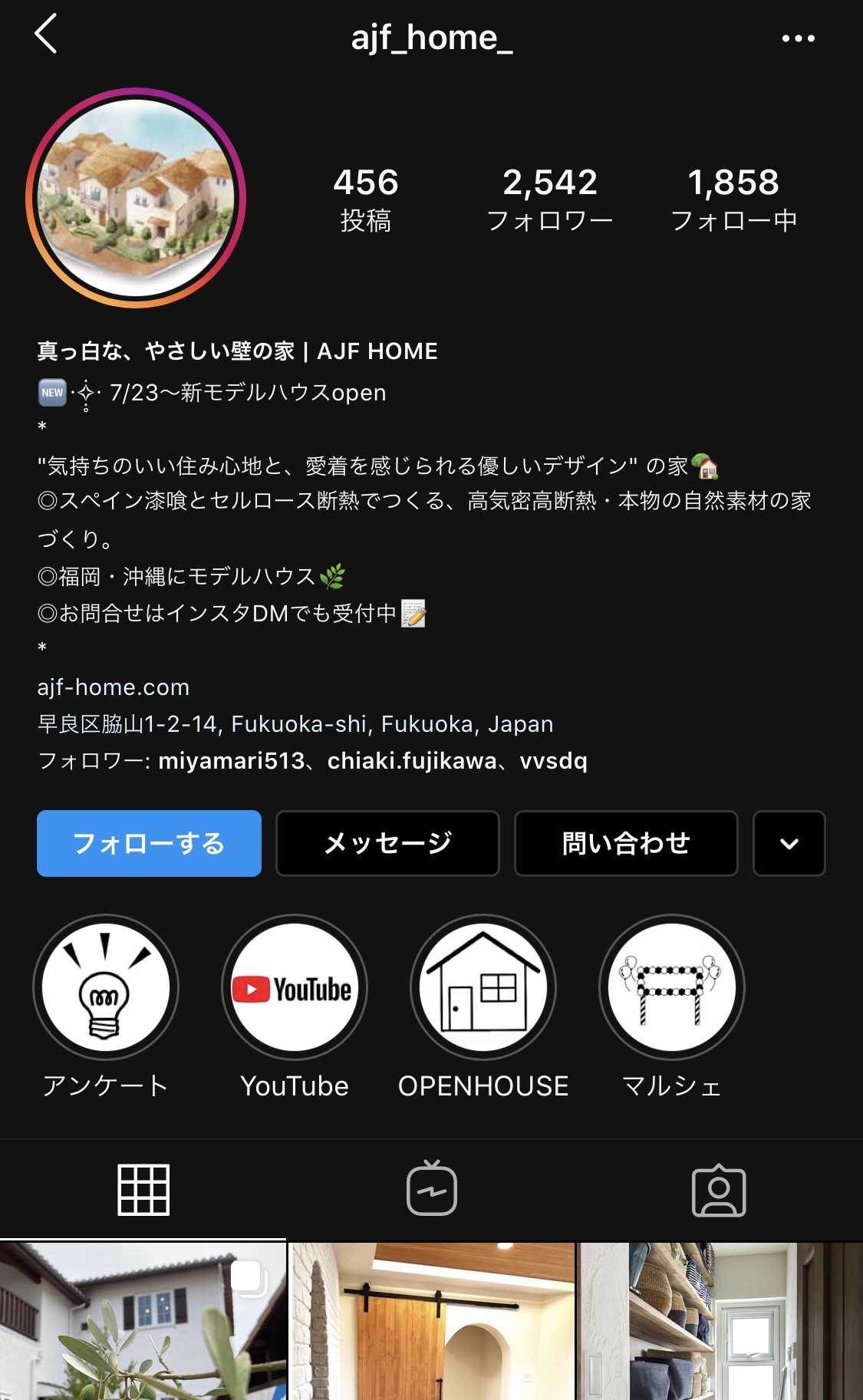This screenshot has width=863, height=1400.
Task: Open the 2,542 フォロワー followers list
Action: (550, 199)
